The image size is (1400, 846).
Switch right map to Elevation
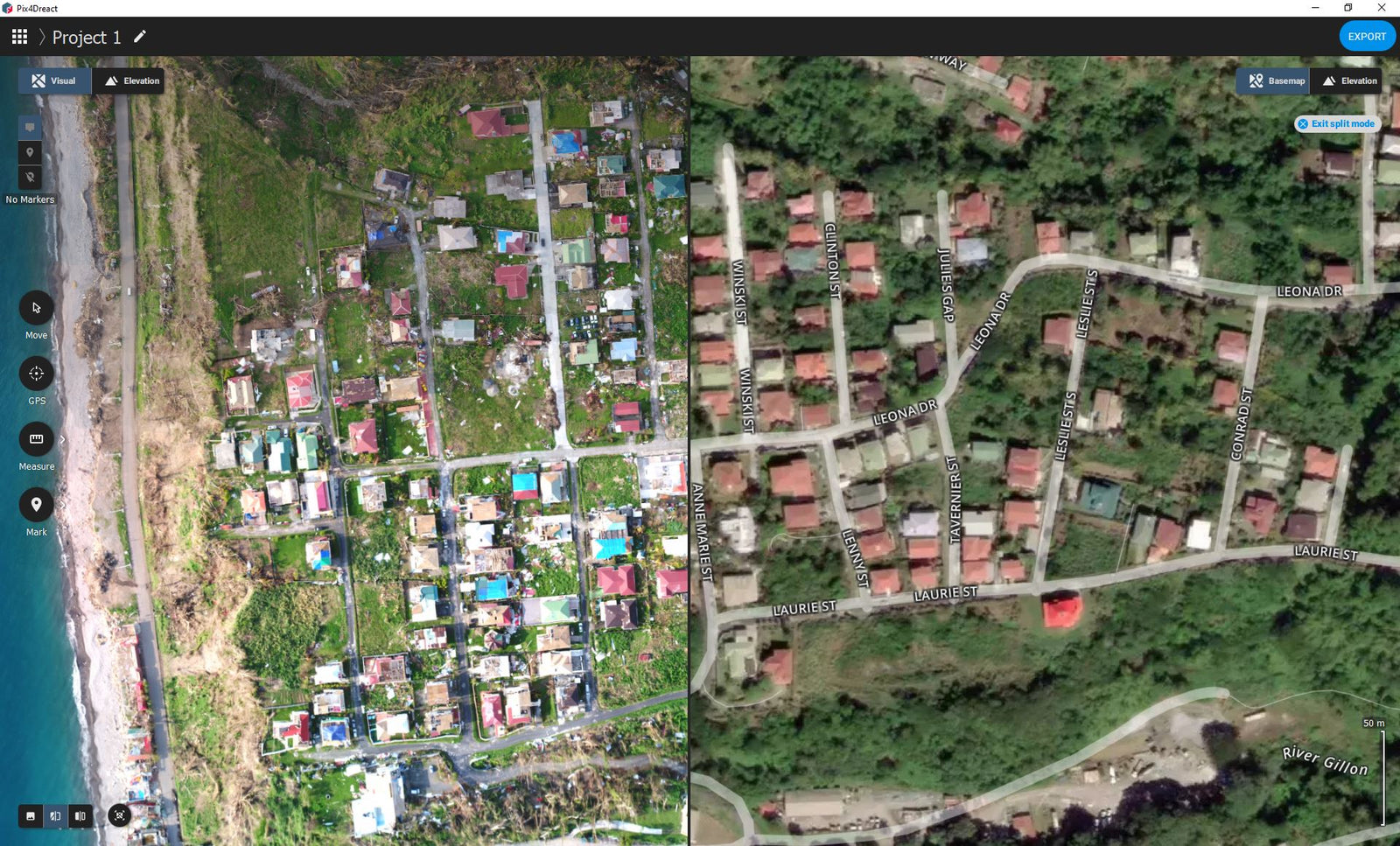[x=1348, y=80]
